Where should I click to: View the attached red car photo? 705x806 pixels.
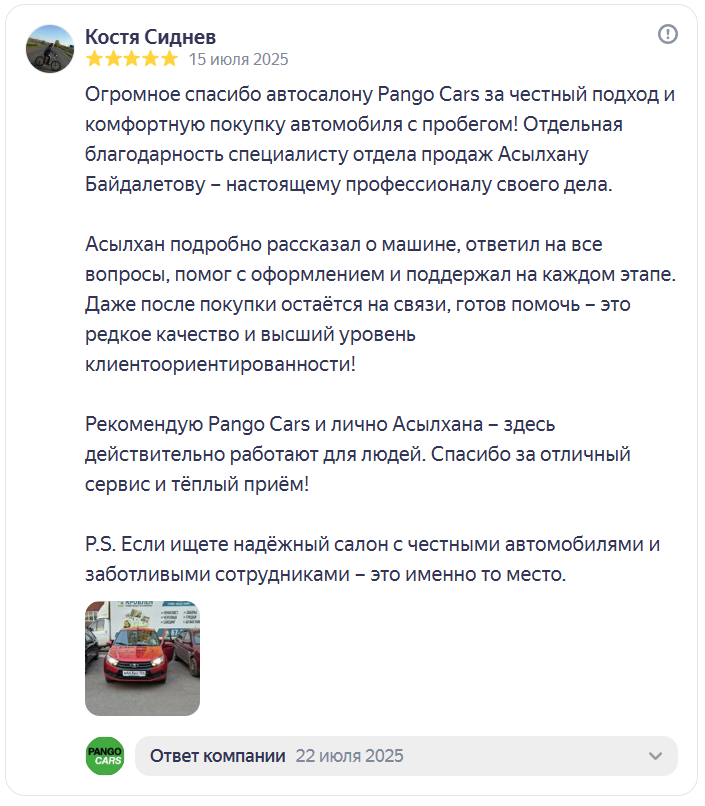142,658
